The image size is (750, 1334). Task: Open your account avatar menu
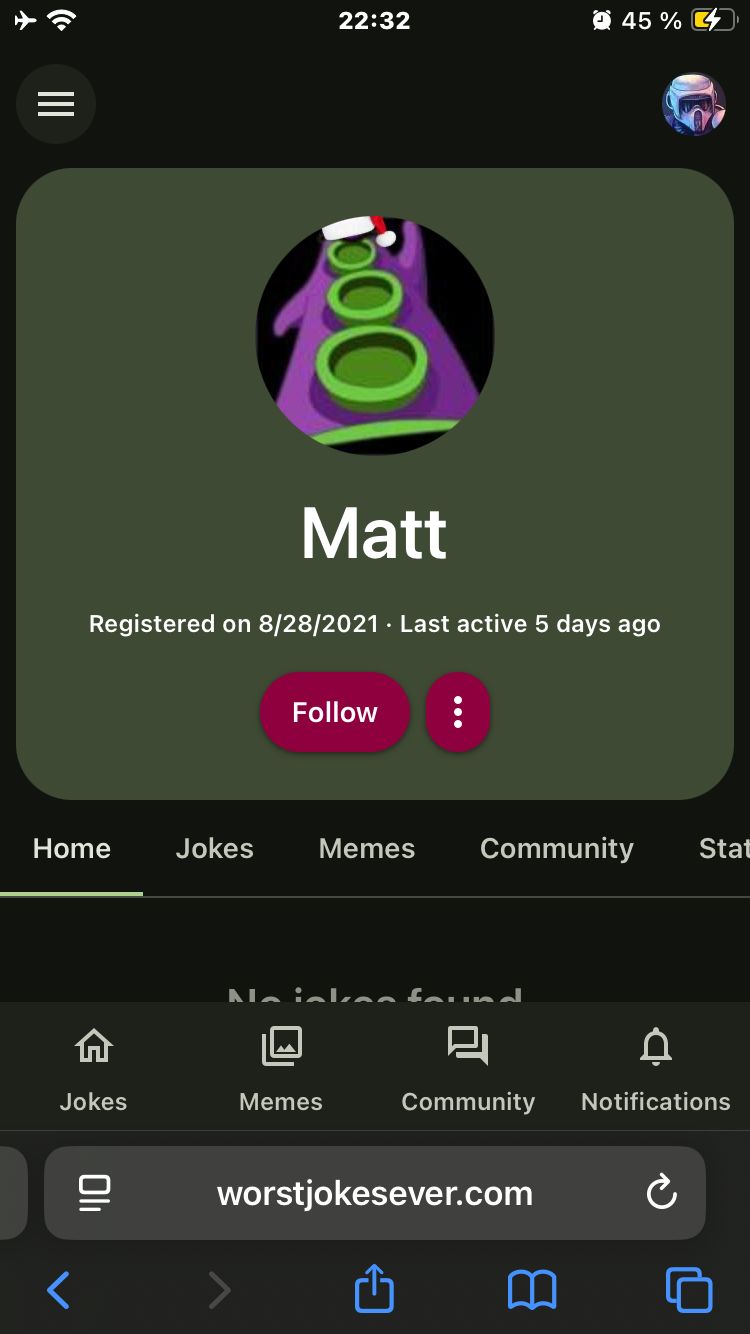[694, 104]
